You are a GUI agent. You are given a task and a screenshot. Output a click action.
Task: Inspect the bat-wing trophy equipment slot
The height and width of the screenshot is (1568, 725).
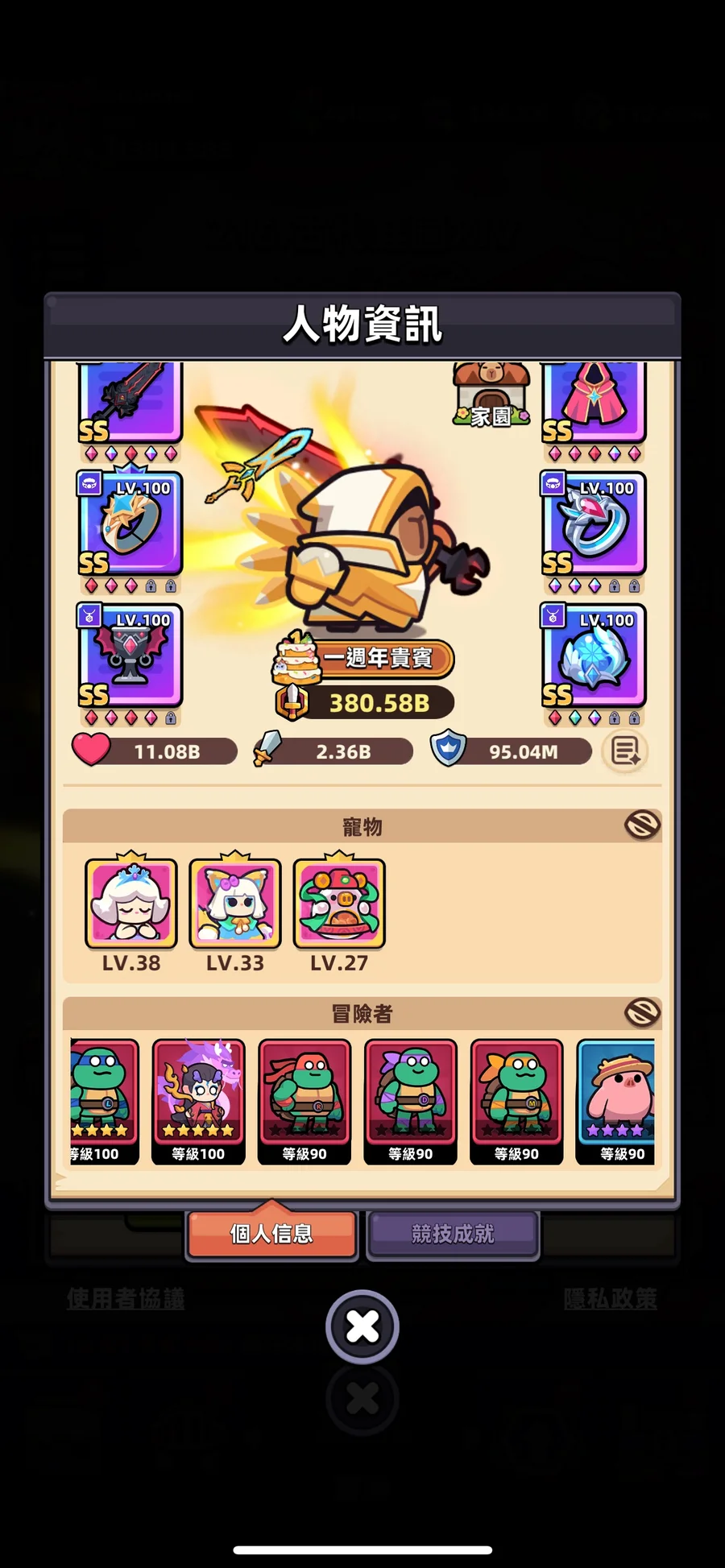130,655
